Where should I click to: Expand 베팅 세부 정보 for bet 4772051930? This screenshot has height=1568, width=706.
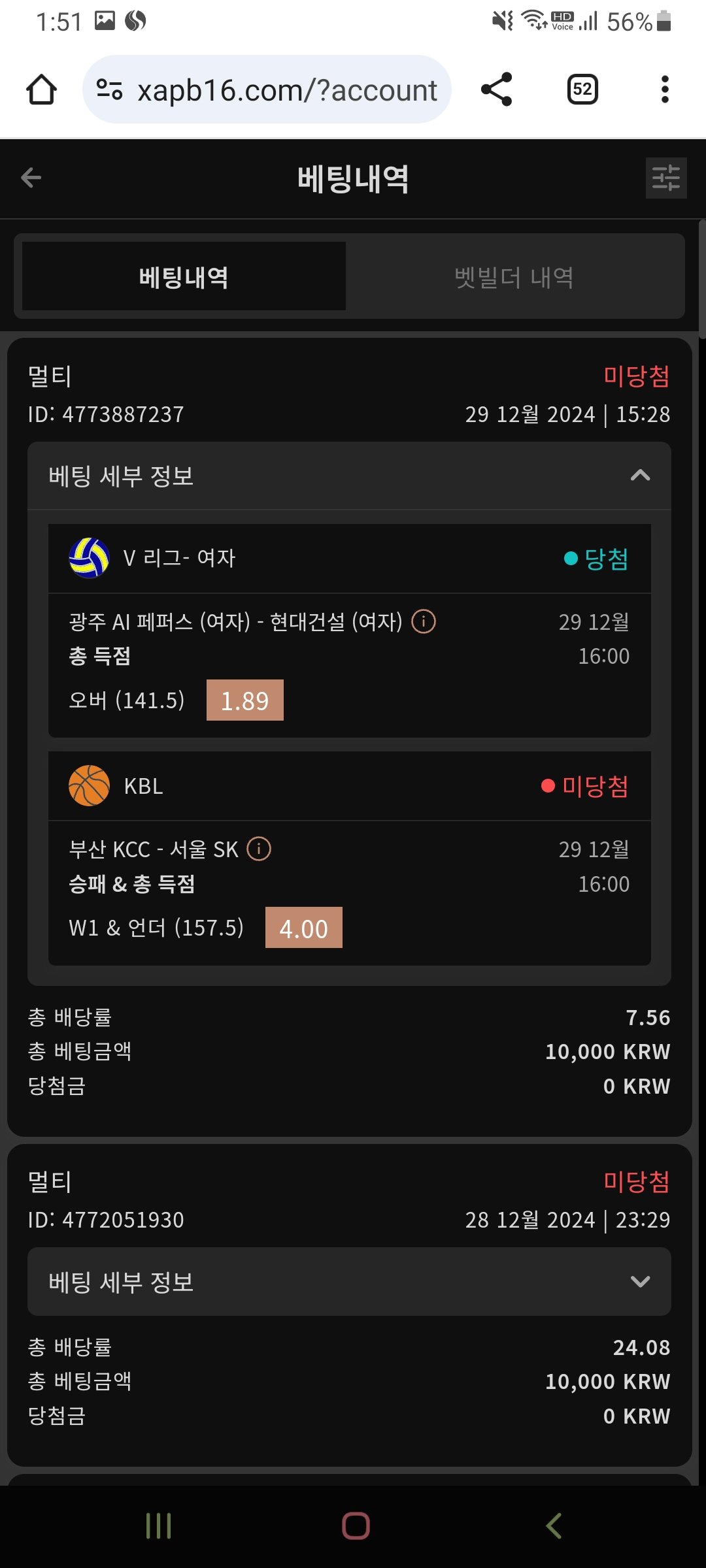point(639,1282)
